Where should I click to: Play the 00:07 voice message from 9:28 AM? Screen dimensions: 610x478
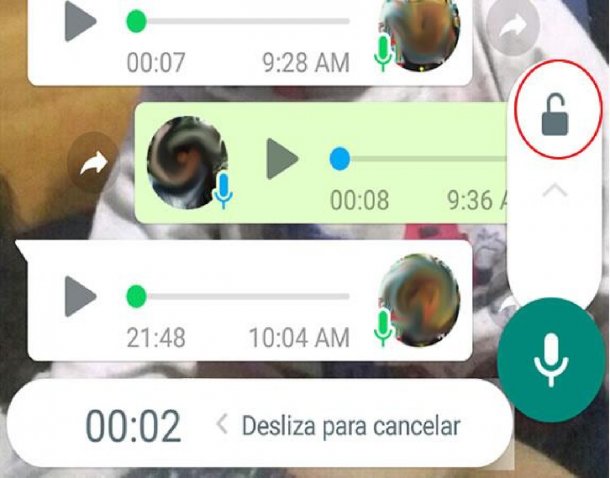tap(80, 22)
